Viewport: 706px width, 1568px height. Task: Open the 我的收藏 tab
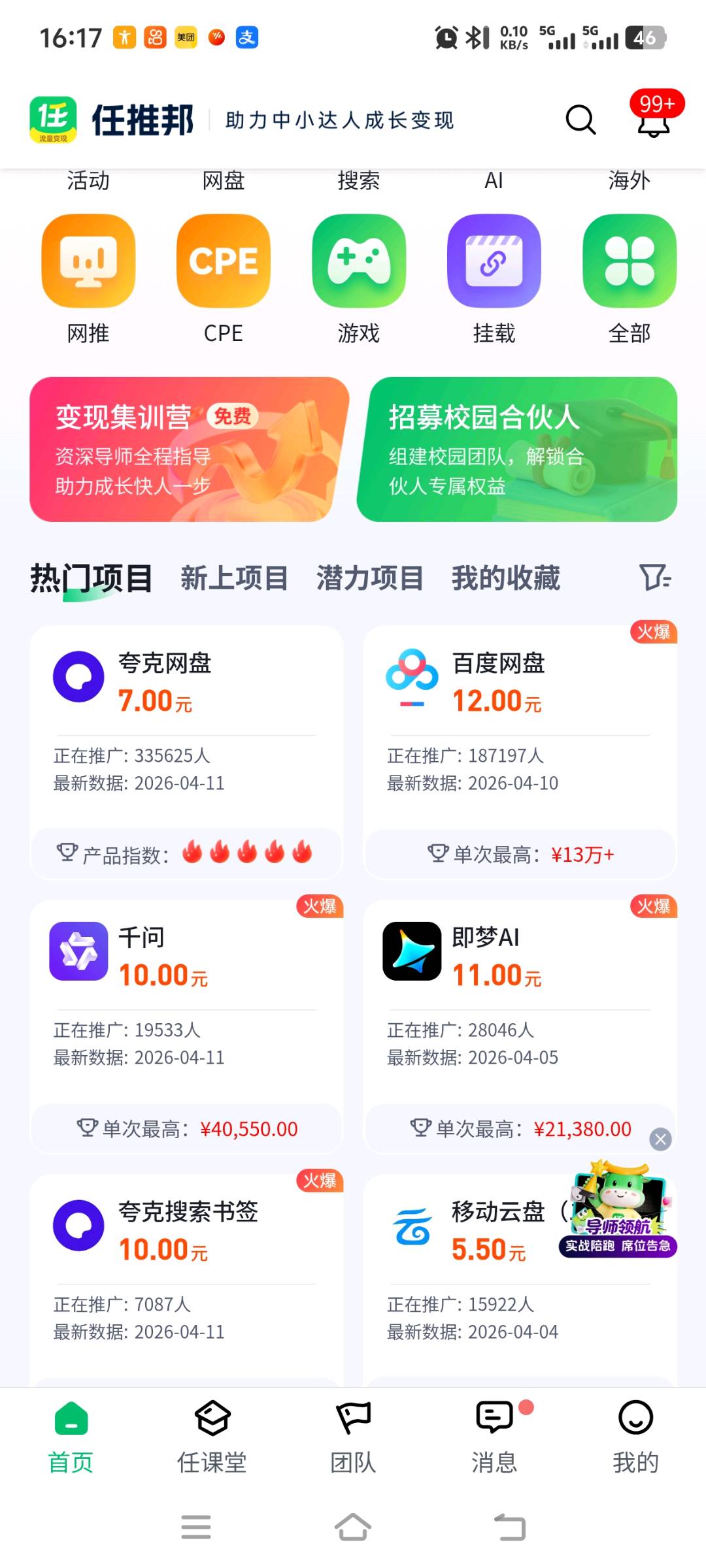point(505,578)
